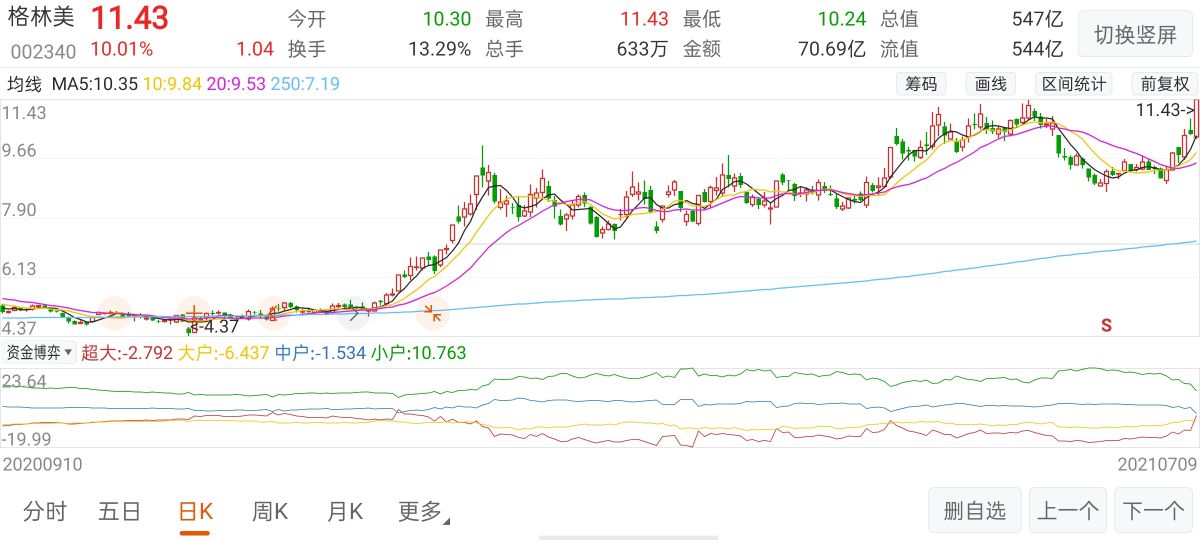
Task: Go to the previous stock with 上一个
Action: [x=1067, y=512]
